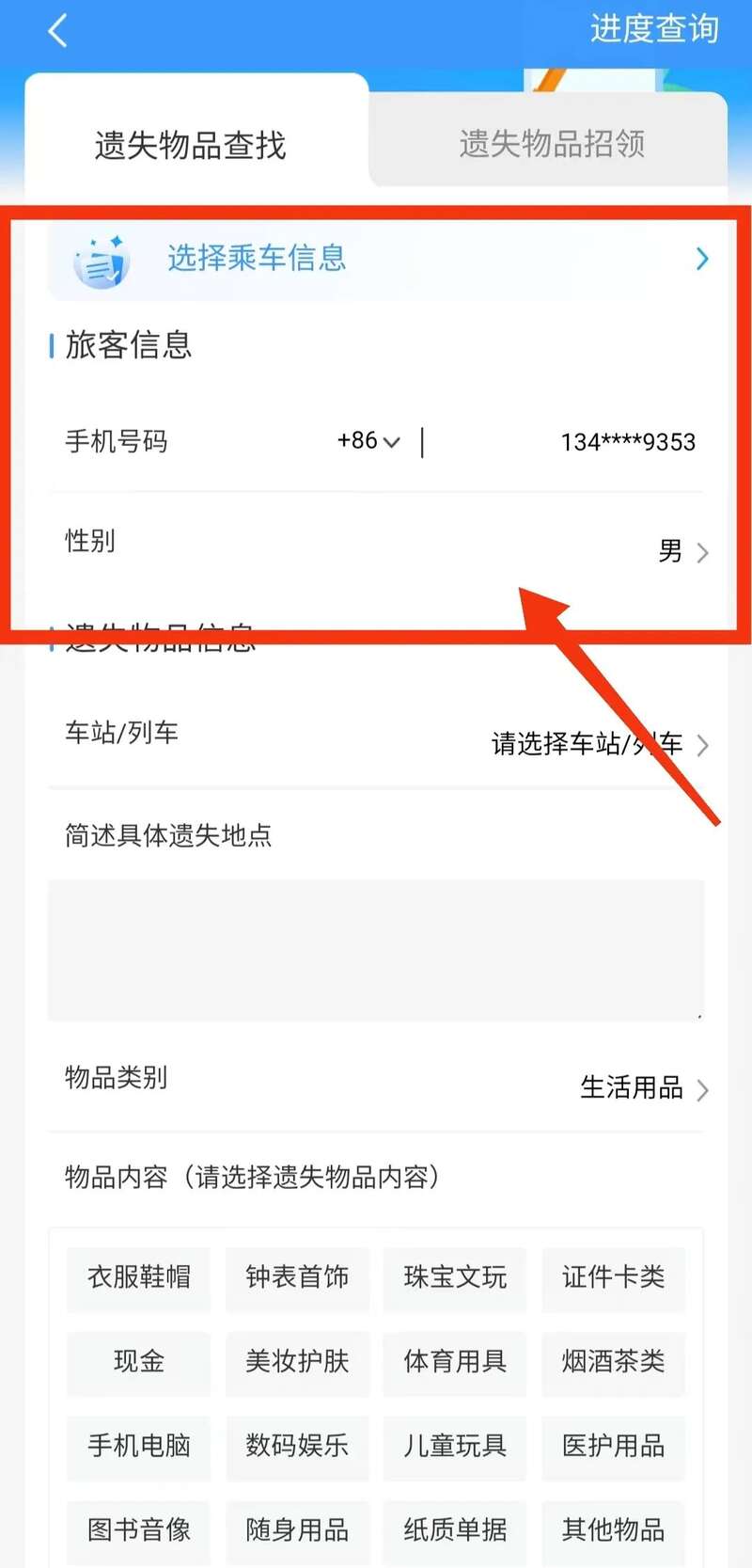Choose 其他物品 option
Viewport: 752px width, 1568px height.
[613, 1529]
